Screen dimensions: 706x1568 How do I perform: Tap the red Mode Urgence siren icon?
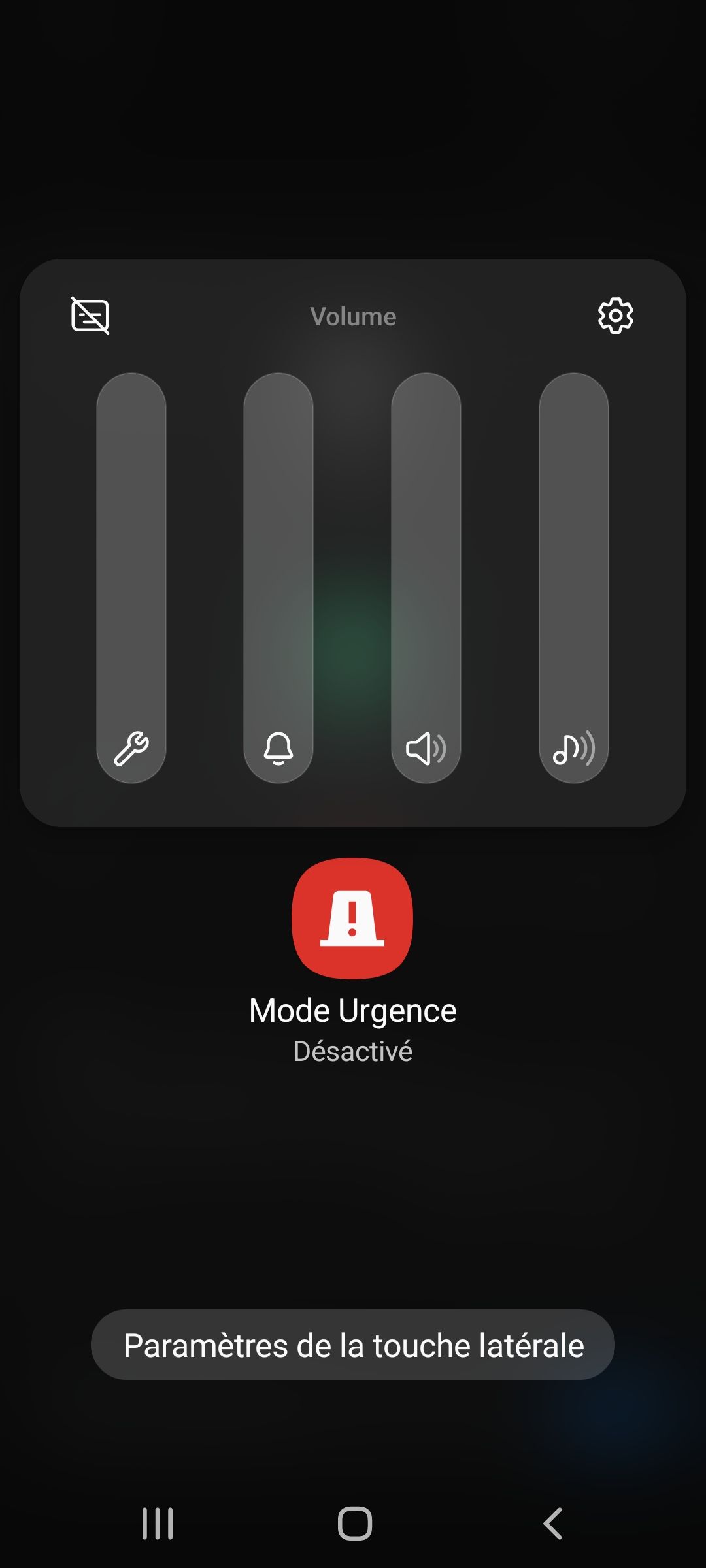tap(353, 918)
